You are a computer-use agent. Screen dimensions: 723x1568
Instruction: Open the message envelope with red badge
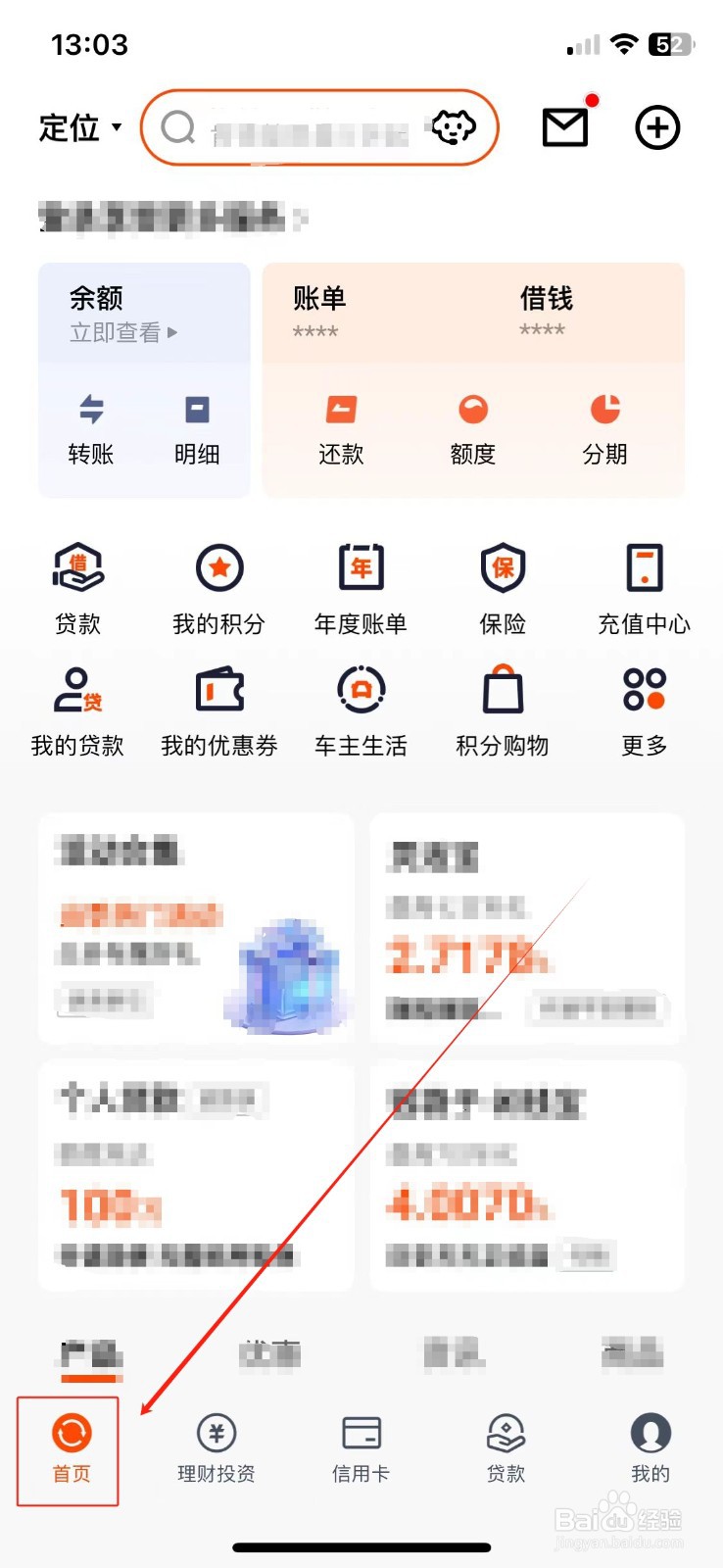pos(564,127)
